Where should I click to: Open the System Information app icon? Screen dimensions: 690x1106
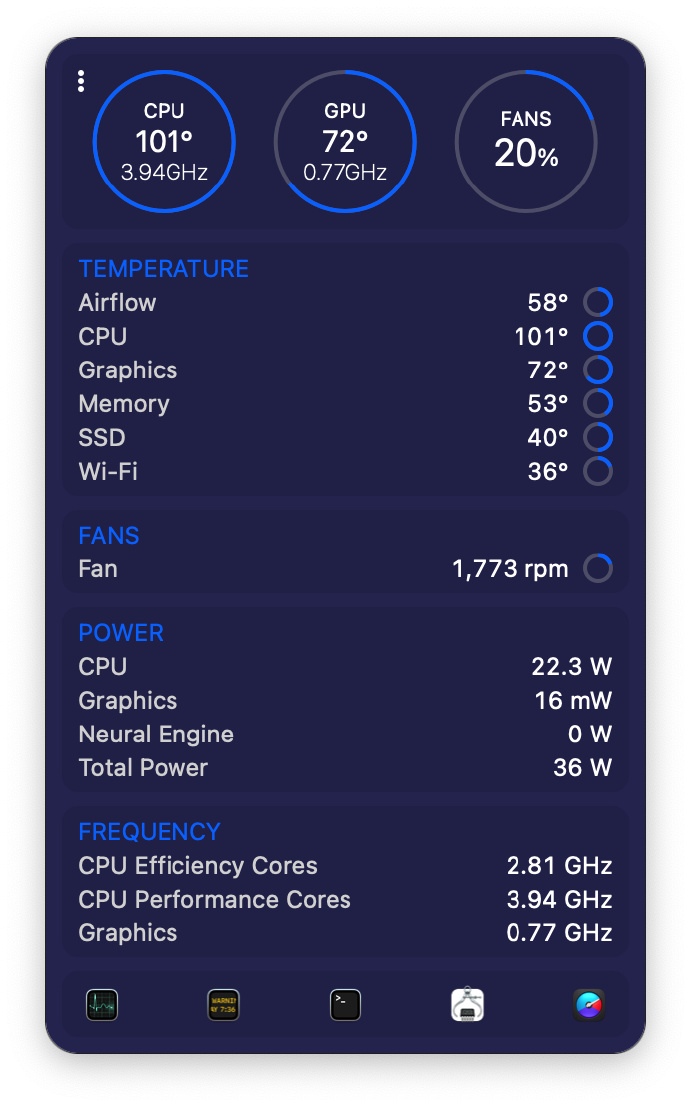(467, 1005)
